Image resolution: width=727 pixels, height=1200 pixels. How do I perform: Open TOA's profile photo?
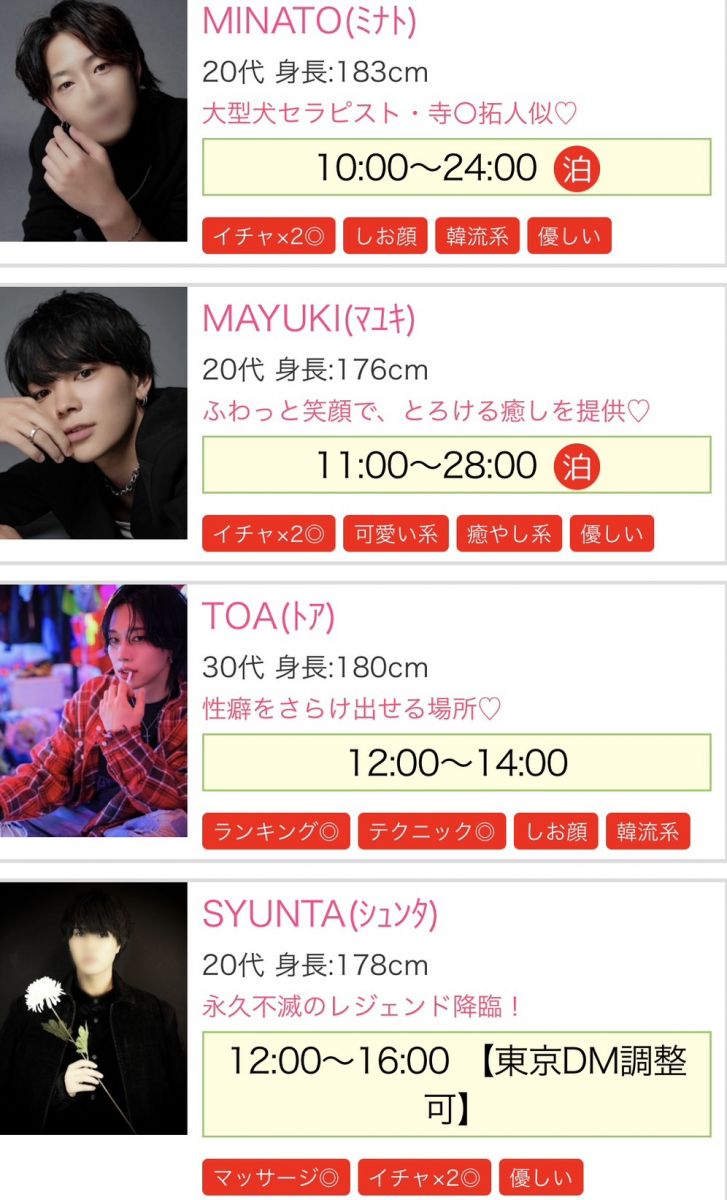click(93, 710)
